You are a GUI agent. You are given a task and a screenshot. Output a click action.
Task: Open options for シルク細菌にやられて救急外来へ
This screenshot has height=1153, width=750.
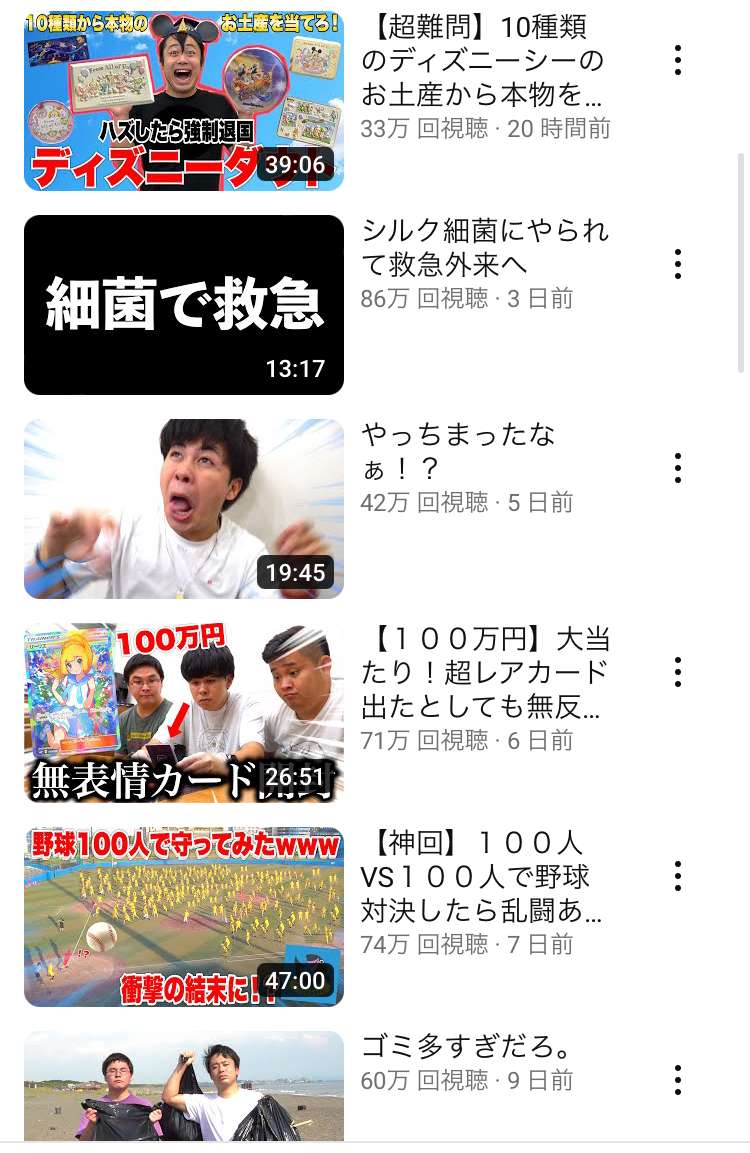(x=678, y=265)
